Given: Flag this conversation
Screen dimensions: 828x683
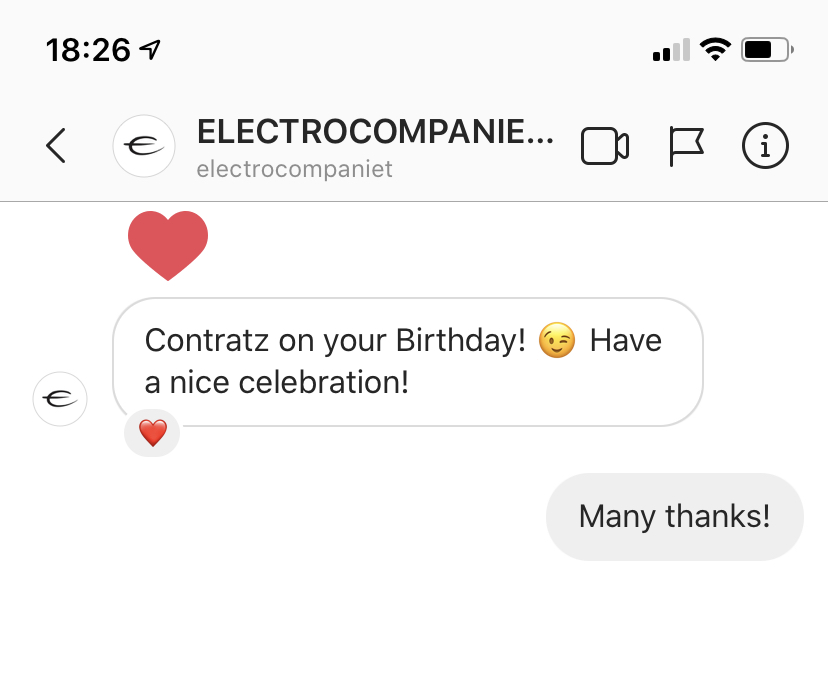Looking at the screenshot, I should (686, 147).
